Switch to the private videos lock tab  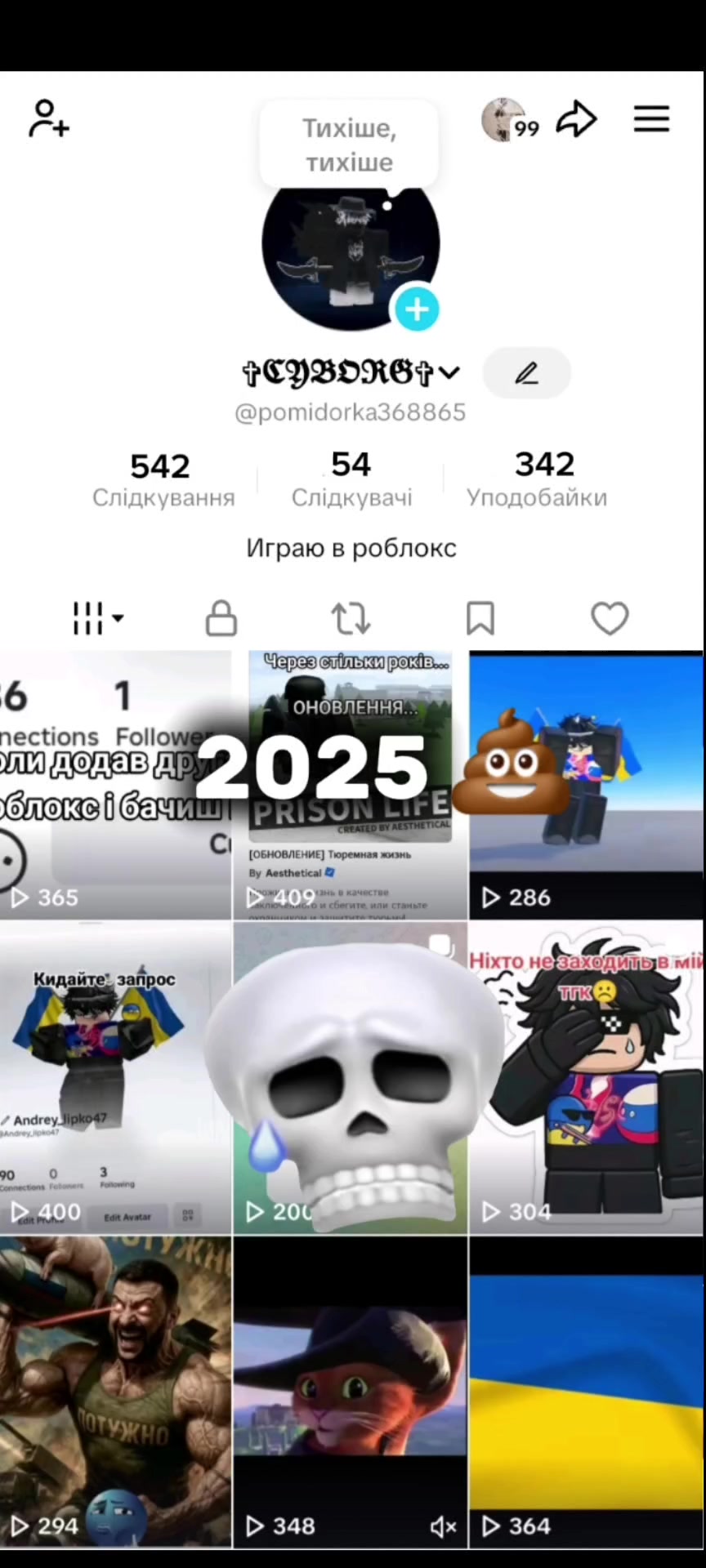(221, 618)
